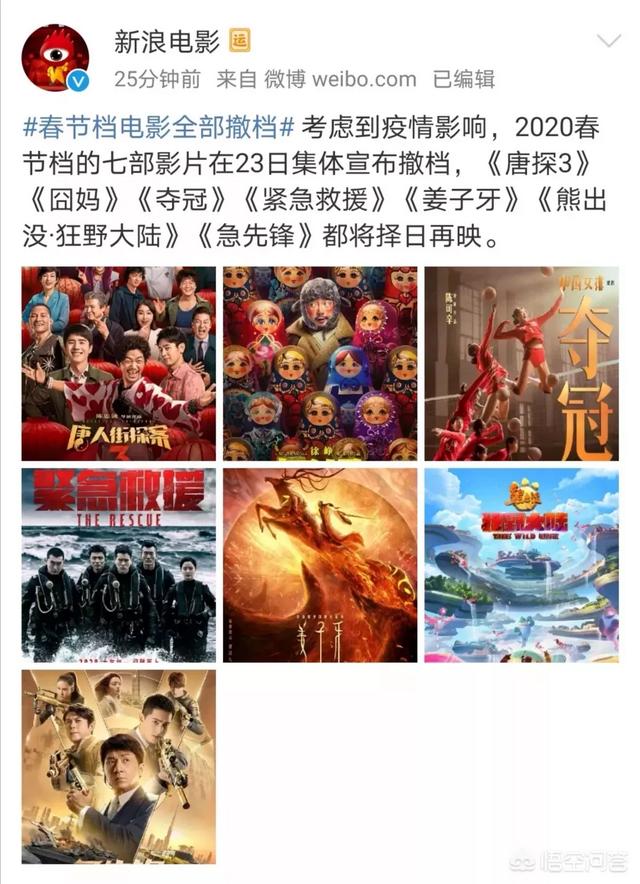The height and width of the screenshot is (884, 640).
Task: Open the orange 姜子牙 poster image
Action: pyautogui.click(x=320, y=565)
